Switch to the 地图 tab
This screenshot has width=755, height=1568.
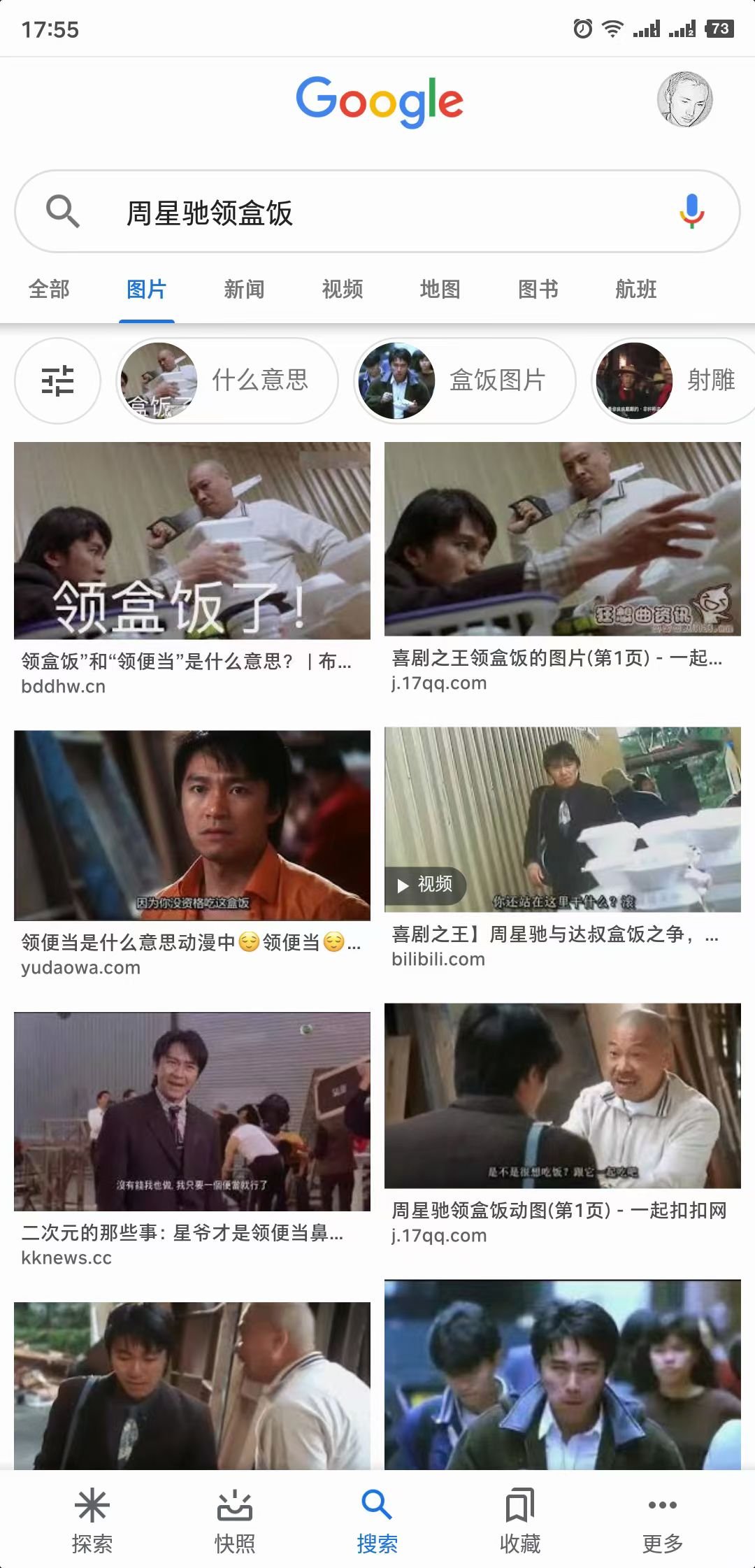coord(440,289)
